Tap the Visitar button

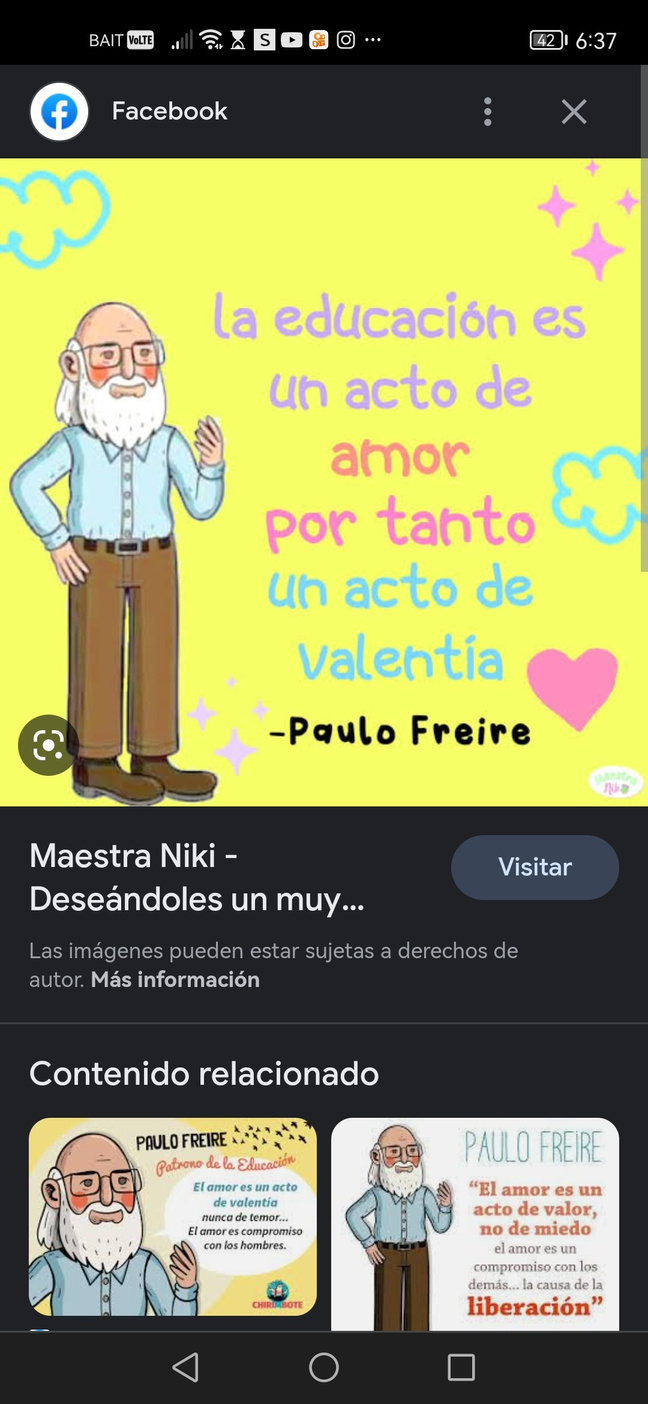(534, 867)
